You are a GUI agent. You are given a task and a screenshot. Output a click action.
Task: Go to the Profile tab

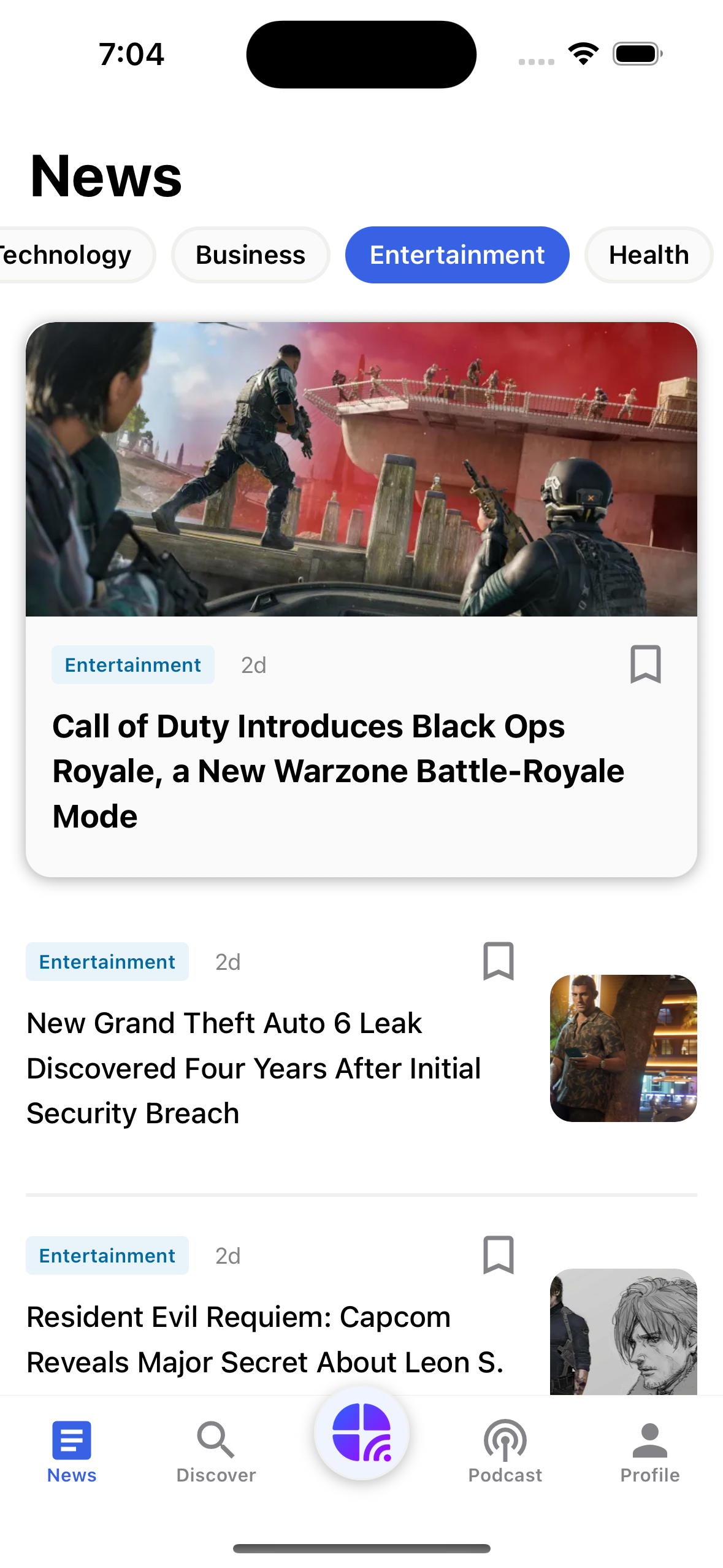(649, 1451)
